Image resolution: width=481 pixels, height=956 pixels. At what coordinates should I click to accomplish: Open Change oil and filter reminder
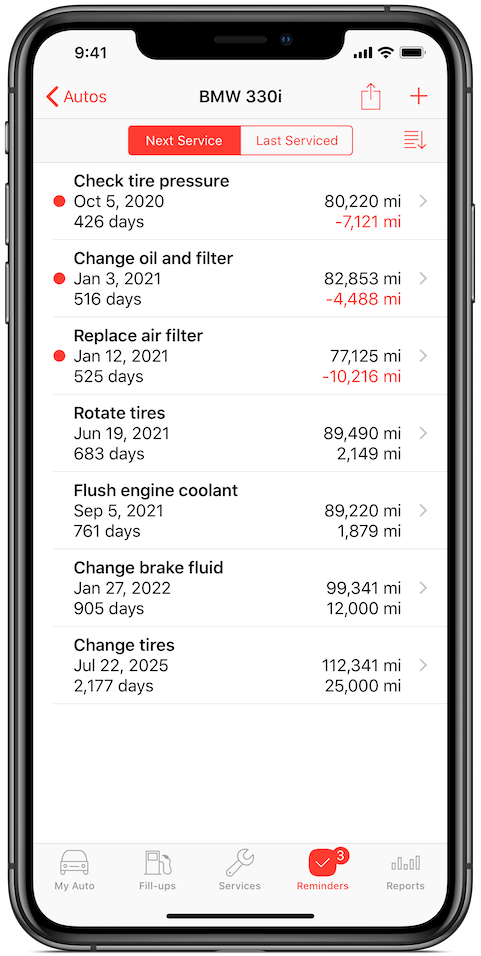tap(240, 279)
